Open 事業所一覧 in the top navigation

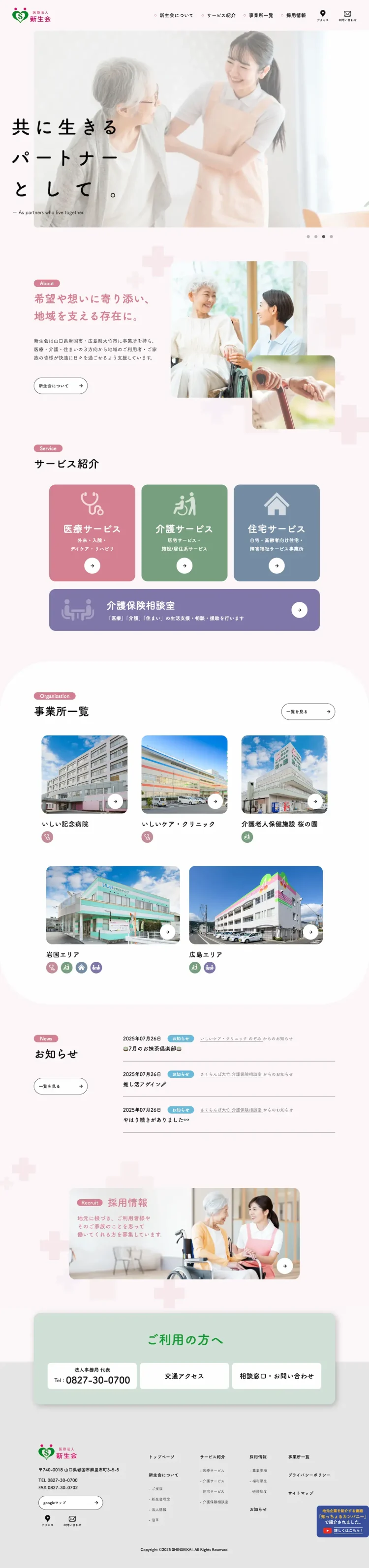click(x=261, y=16)
